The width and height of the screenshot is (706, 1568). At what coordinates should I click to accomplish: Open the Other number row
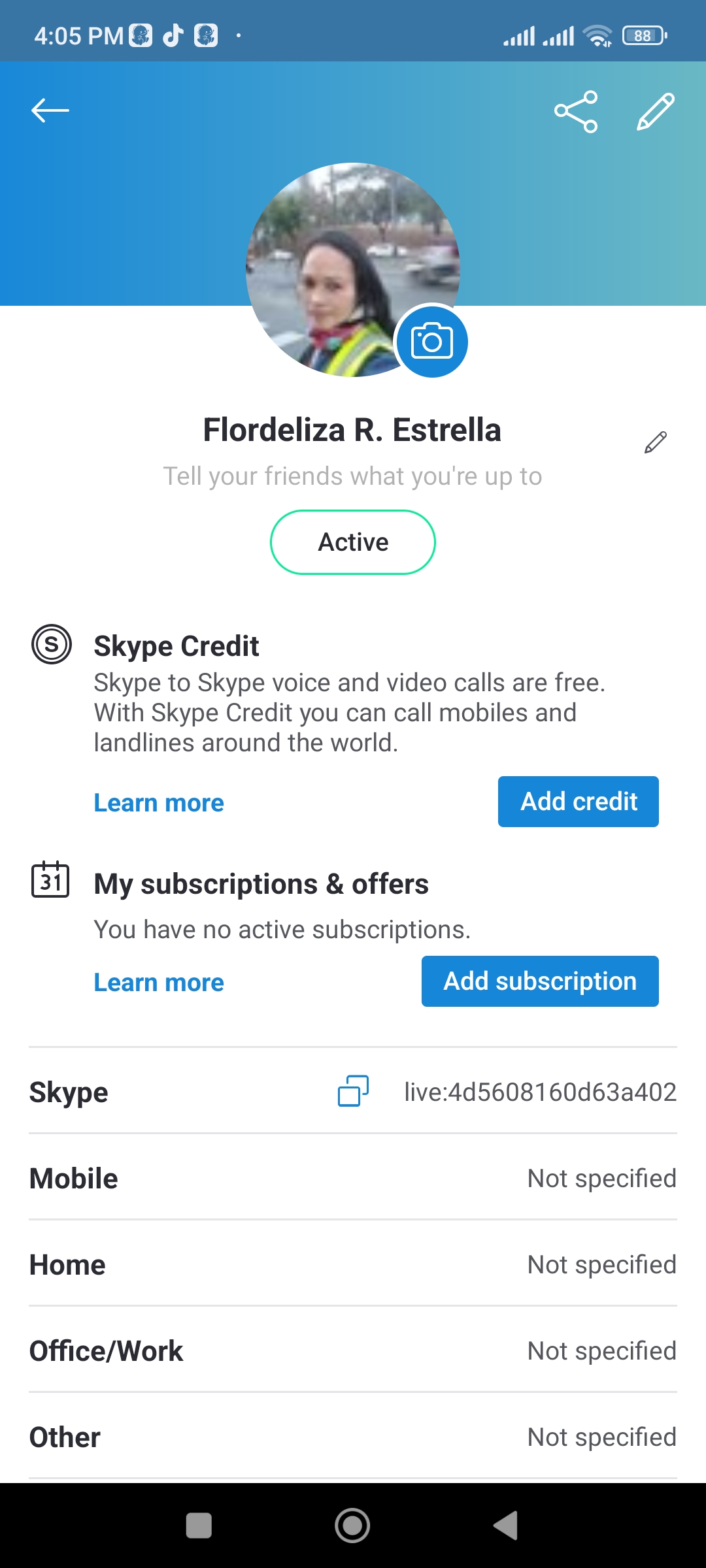(353, 1437)
